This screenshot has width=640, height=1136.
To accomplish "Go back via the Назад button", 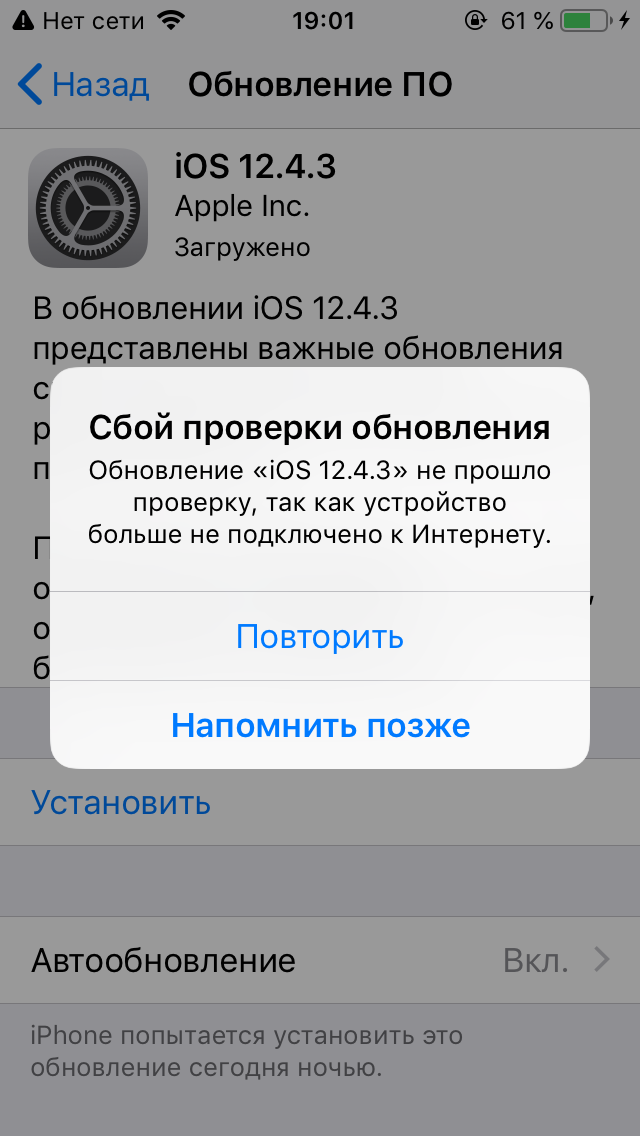I will tap(83, 85).
